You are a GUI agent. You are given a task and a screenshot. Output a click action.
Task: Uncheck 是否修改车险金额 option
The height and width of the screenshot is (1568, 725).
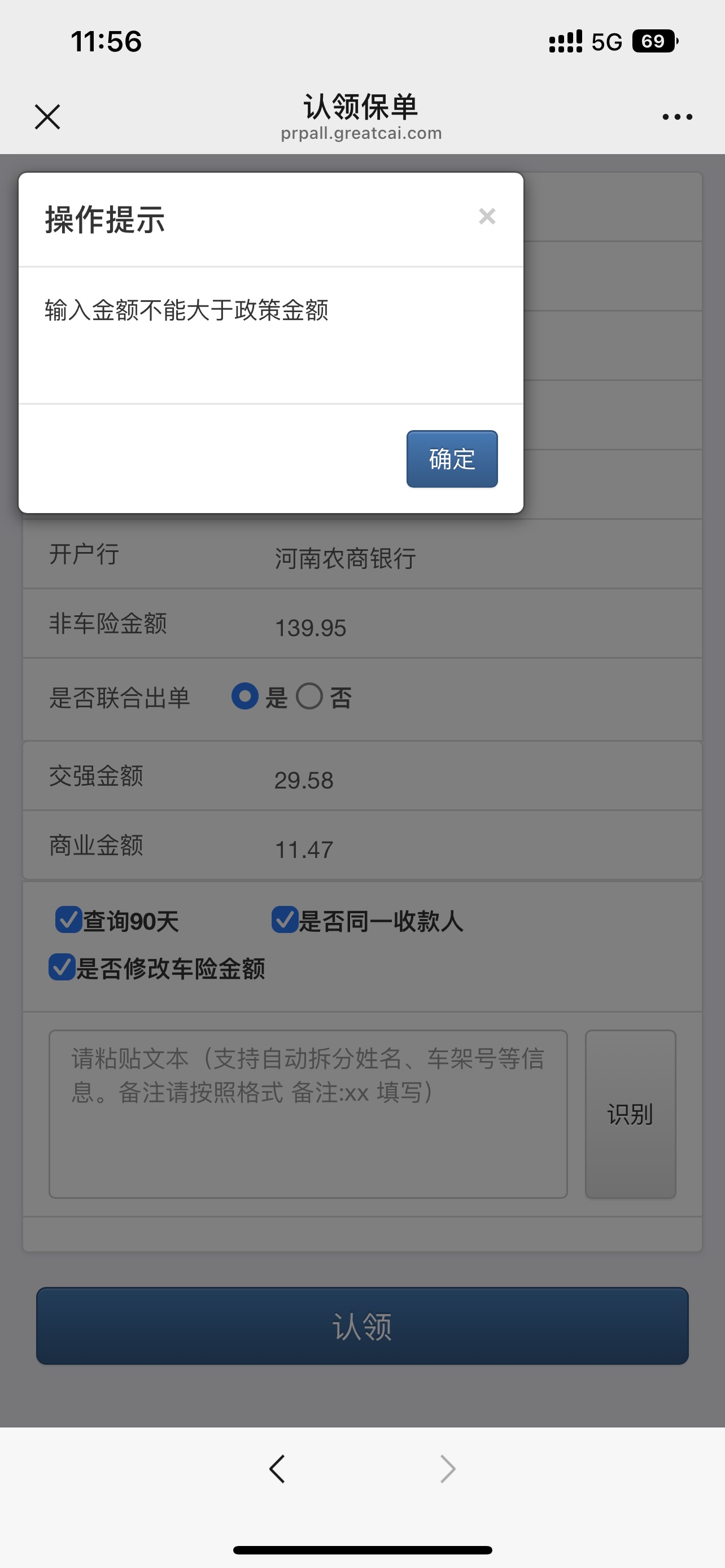pos(62,967)
